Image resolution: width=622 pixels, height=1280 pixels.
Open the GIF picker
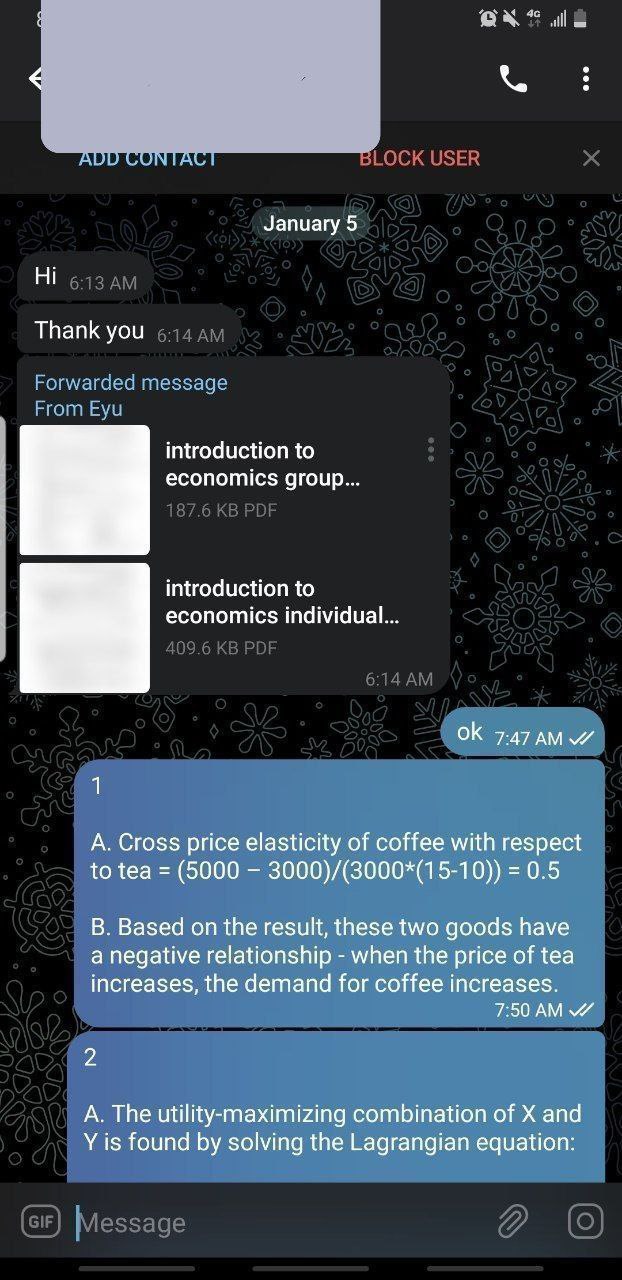[40, 1221]
